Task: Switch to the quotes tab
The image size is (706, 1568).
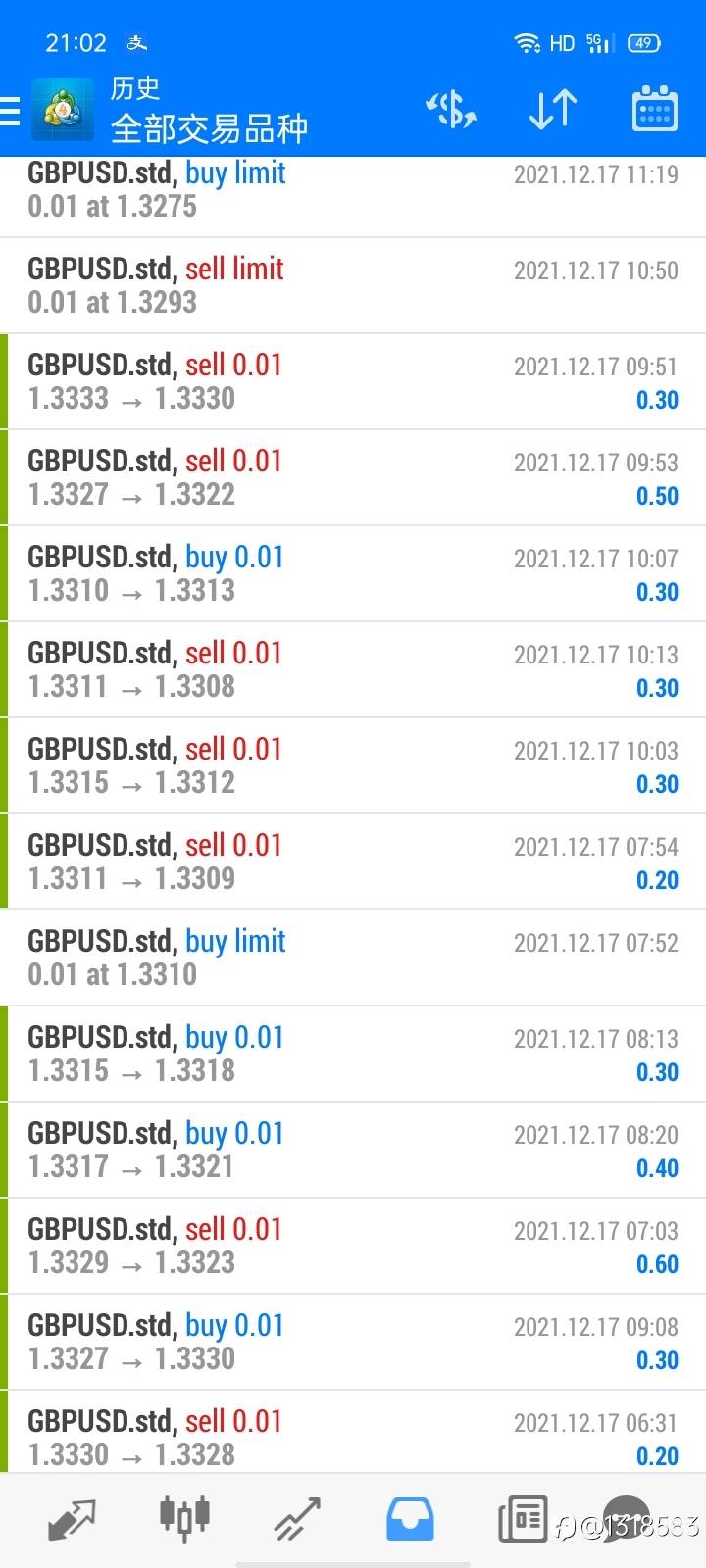Action: [72, 1519]
